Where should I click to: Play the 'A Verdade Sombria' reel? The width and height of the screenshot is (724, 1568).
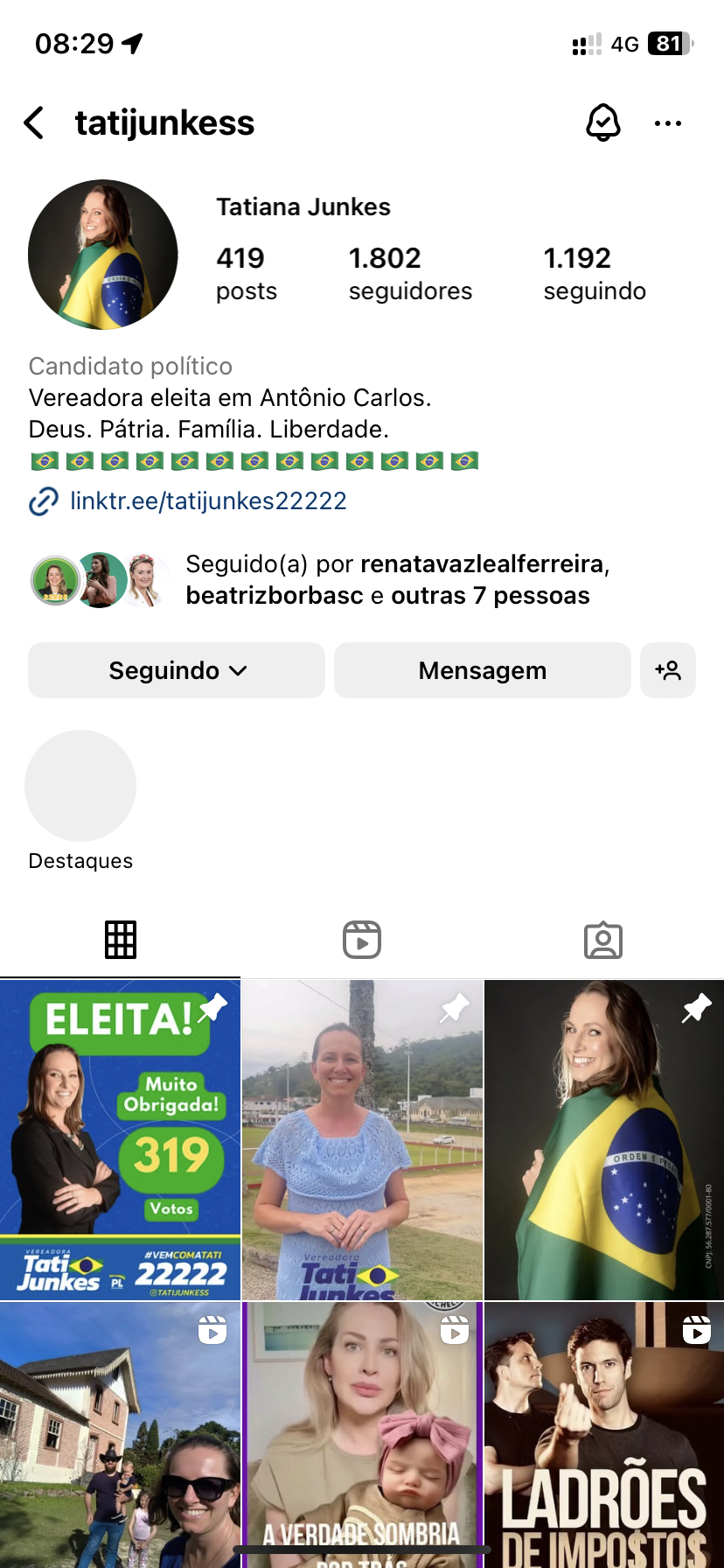pyautogui.click(x=362, y=1435)
